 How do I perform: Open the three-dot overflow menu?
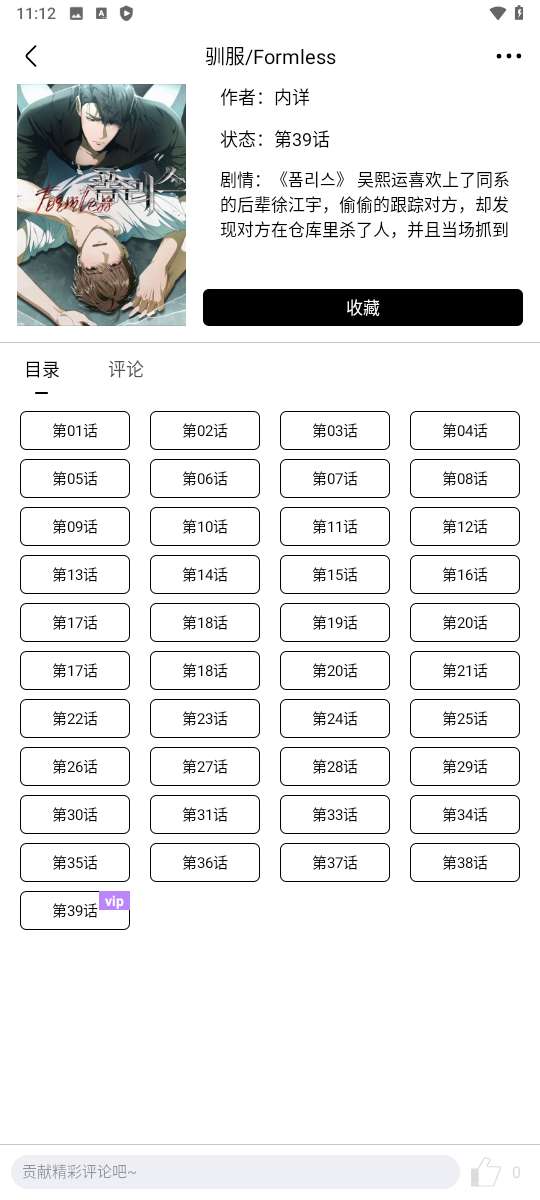pyautogui.click(x=509, y=56)
